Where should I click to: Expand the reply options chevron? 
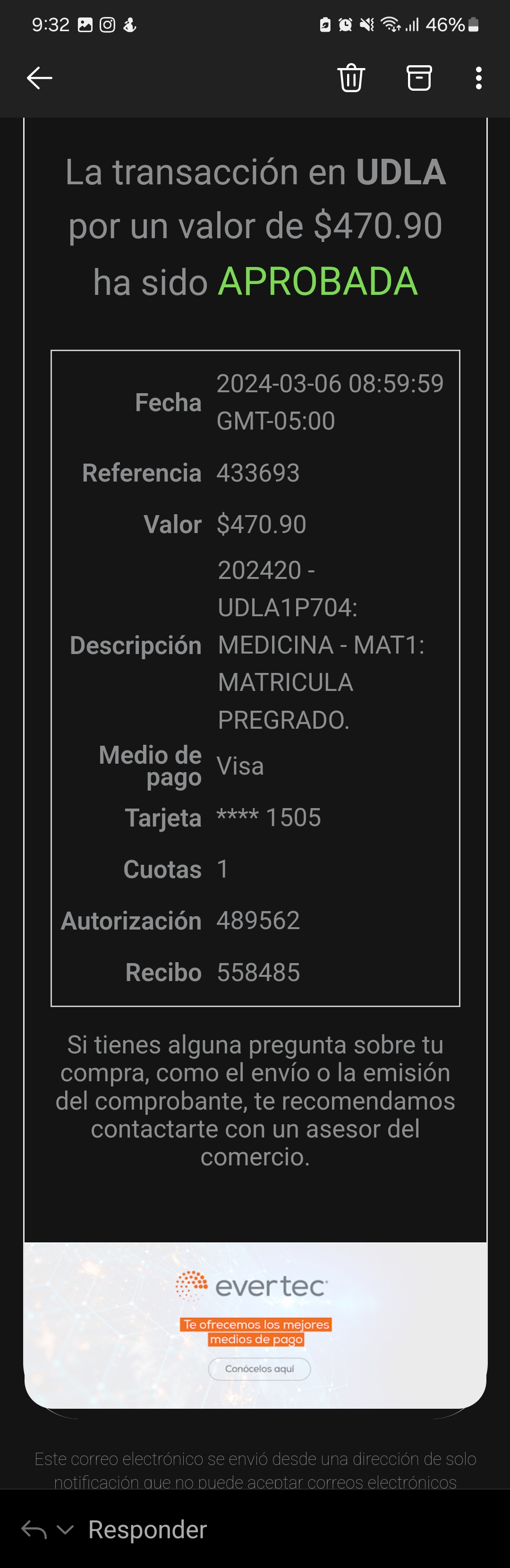tap(65, 1529)
